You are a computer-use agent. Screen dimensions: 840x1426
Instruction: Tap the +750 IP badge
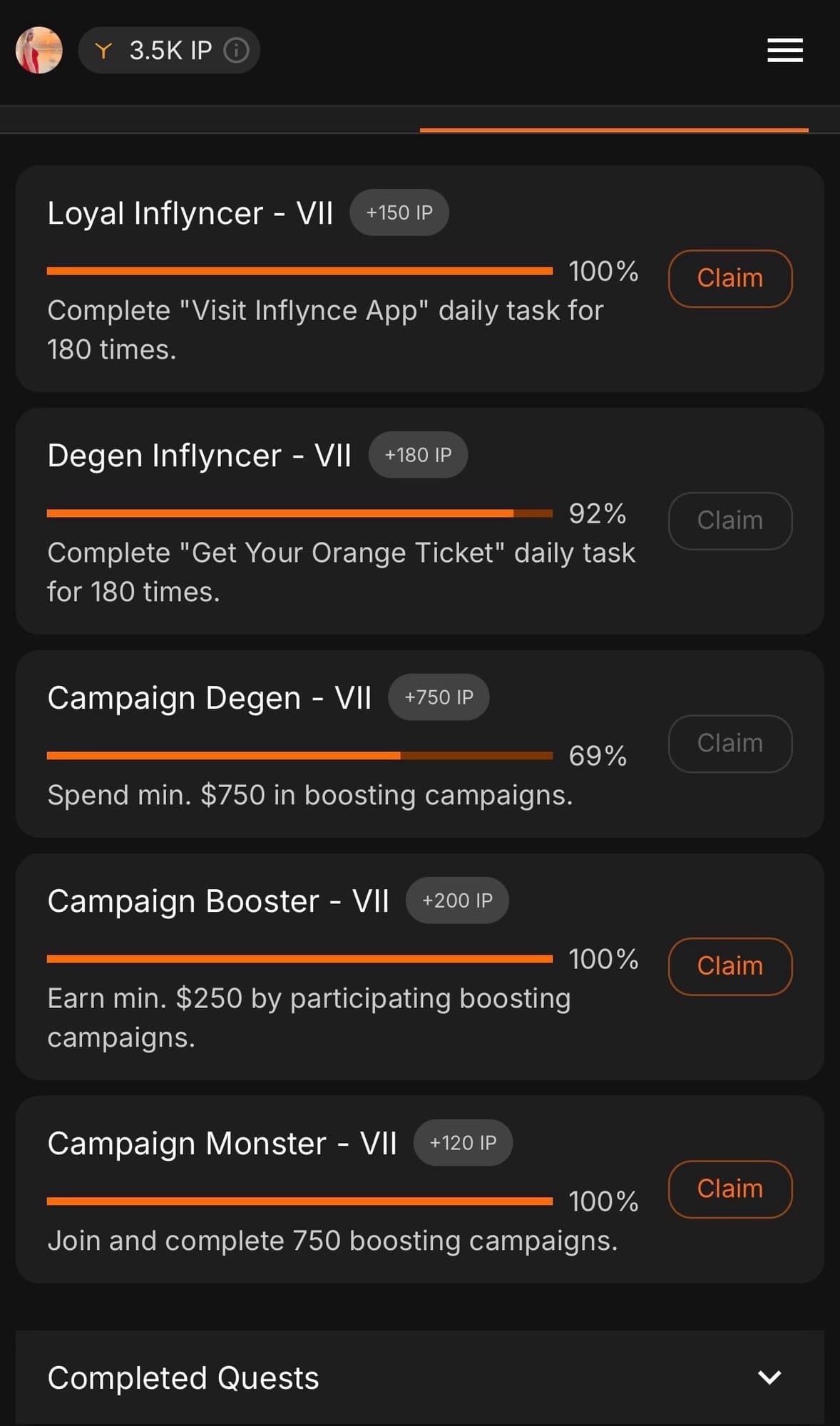click(x=438, y=697)
